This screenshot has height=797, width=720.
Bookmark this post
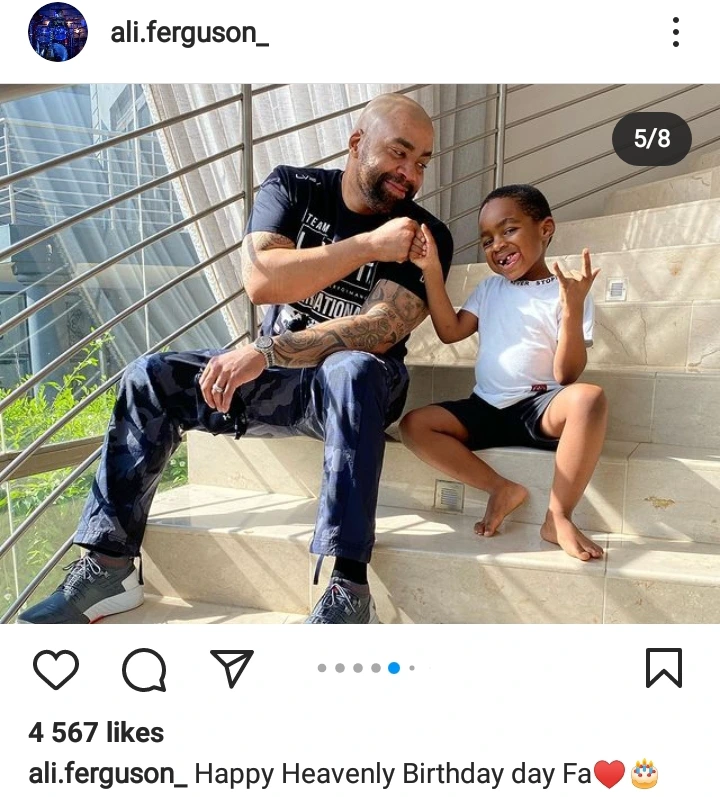tap(663, 668)
